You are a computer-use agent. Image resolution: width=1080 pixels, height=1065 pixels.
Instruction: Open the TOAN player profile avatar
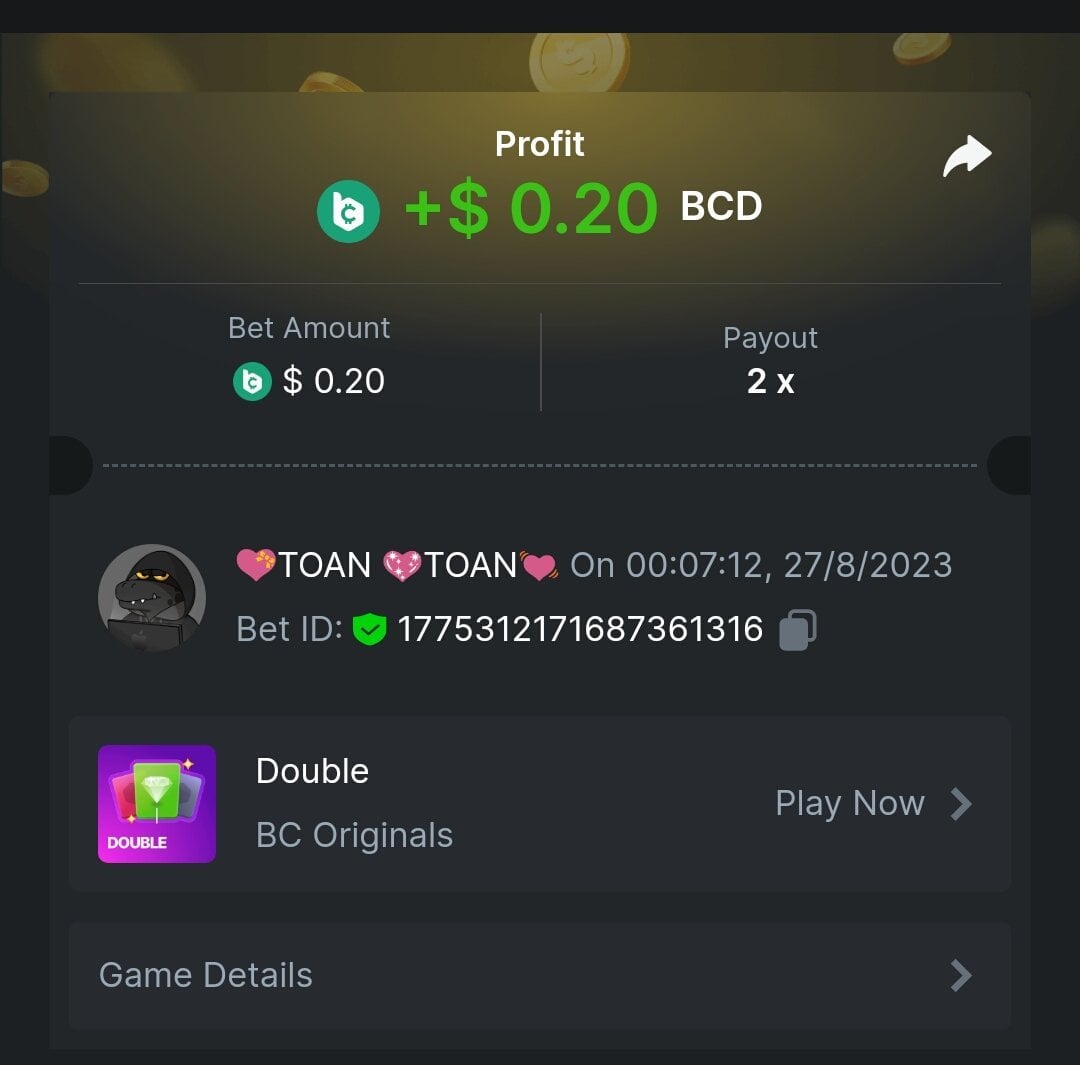[x=152, y=598]
